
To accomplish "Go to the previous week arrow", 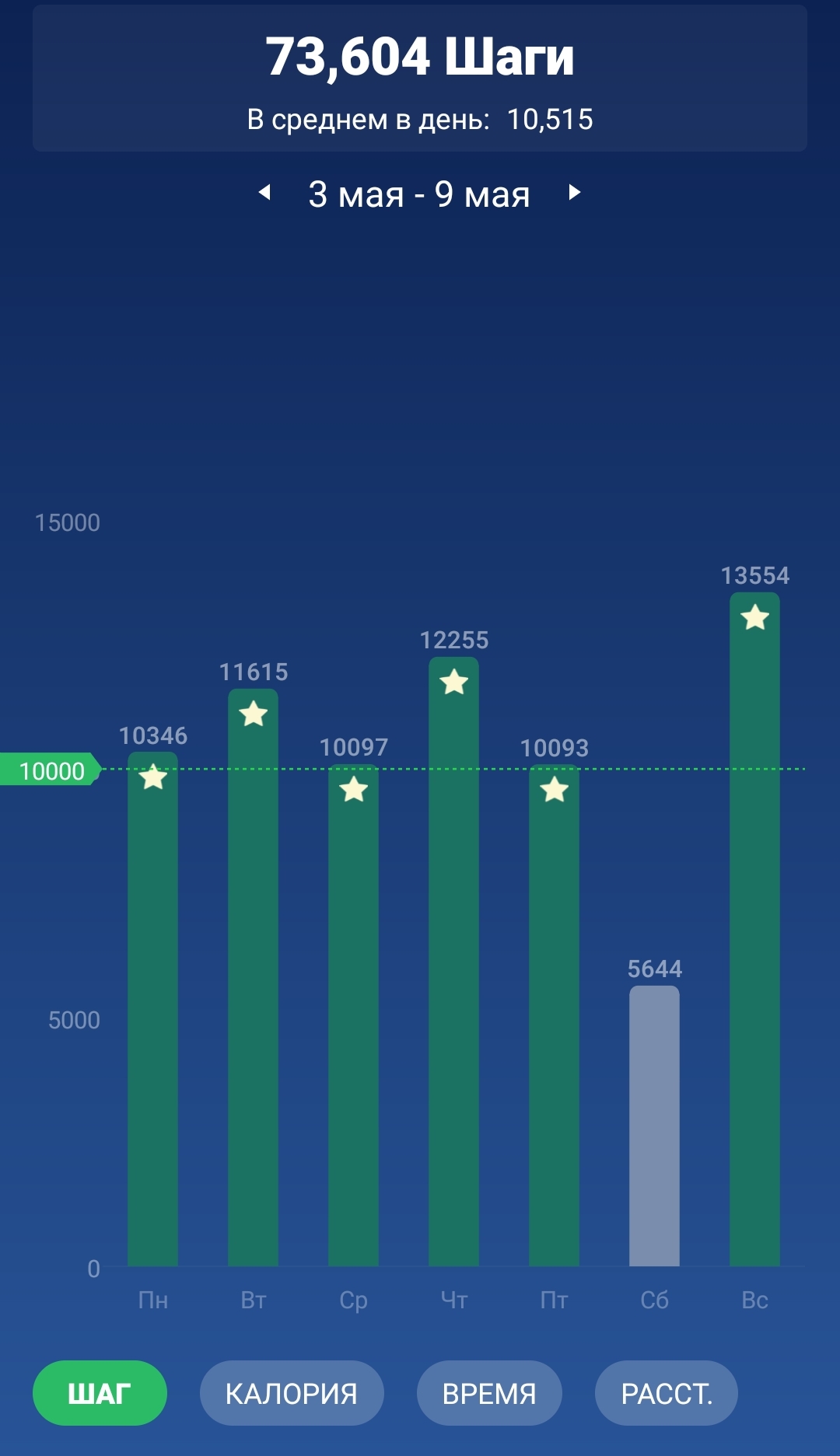I will click(x=264, y=192).
